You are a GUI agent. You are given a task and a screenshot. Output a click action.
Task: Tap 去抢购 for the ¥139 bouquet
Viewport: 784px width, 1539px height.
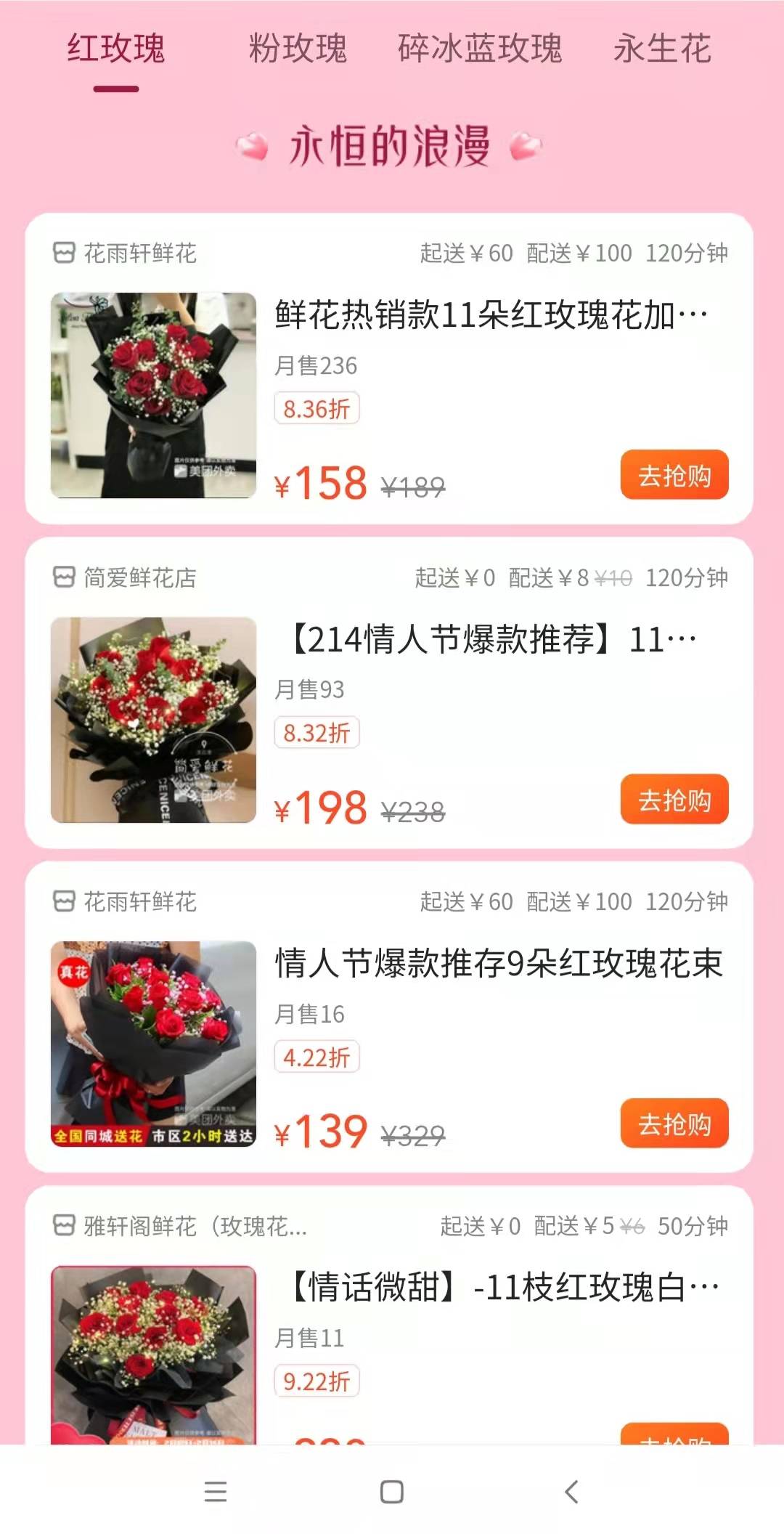click(x=674, y=1124)
